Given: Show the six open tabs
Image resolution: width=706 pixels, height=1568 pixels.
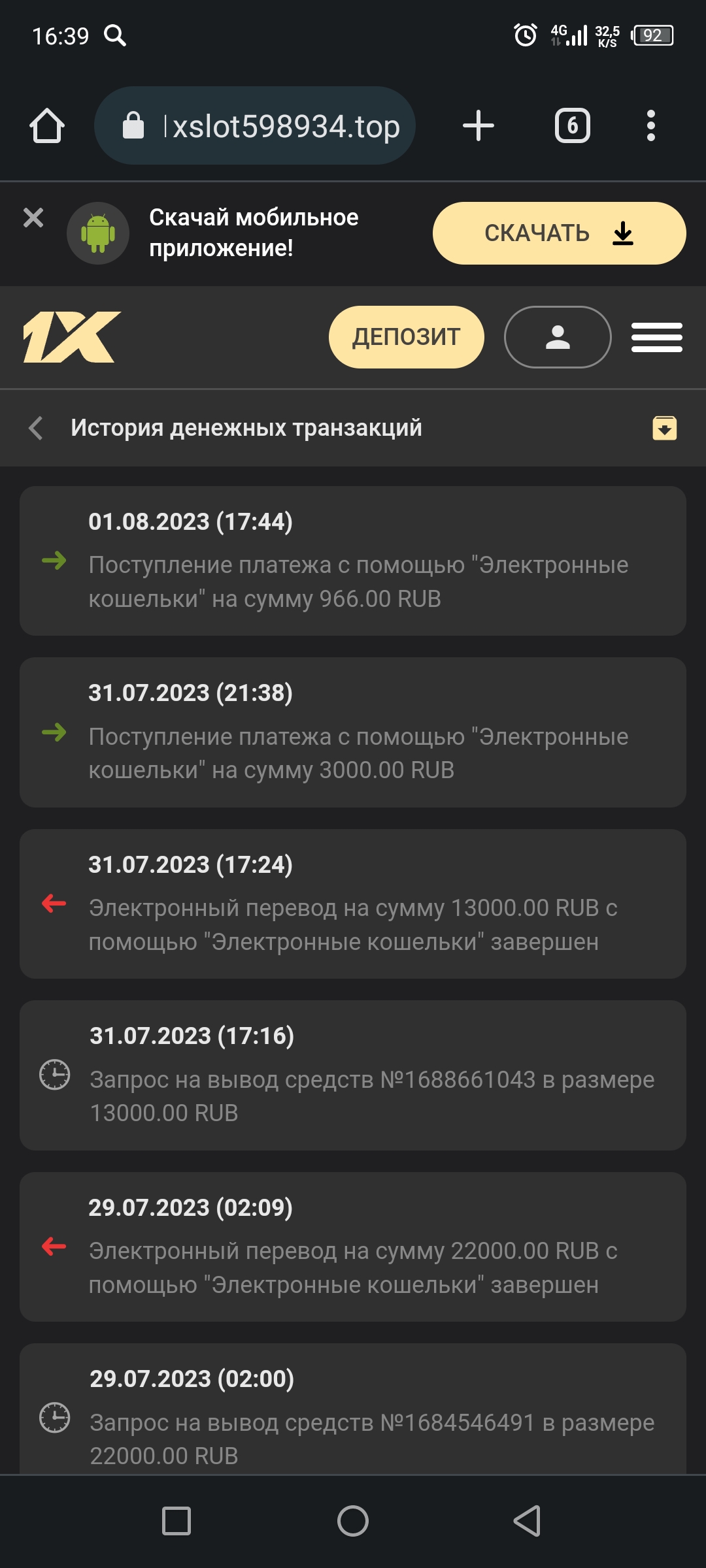Looking at the screenshot, I should click(572, 125).
